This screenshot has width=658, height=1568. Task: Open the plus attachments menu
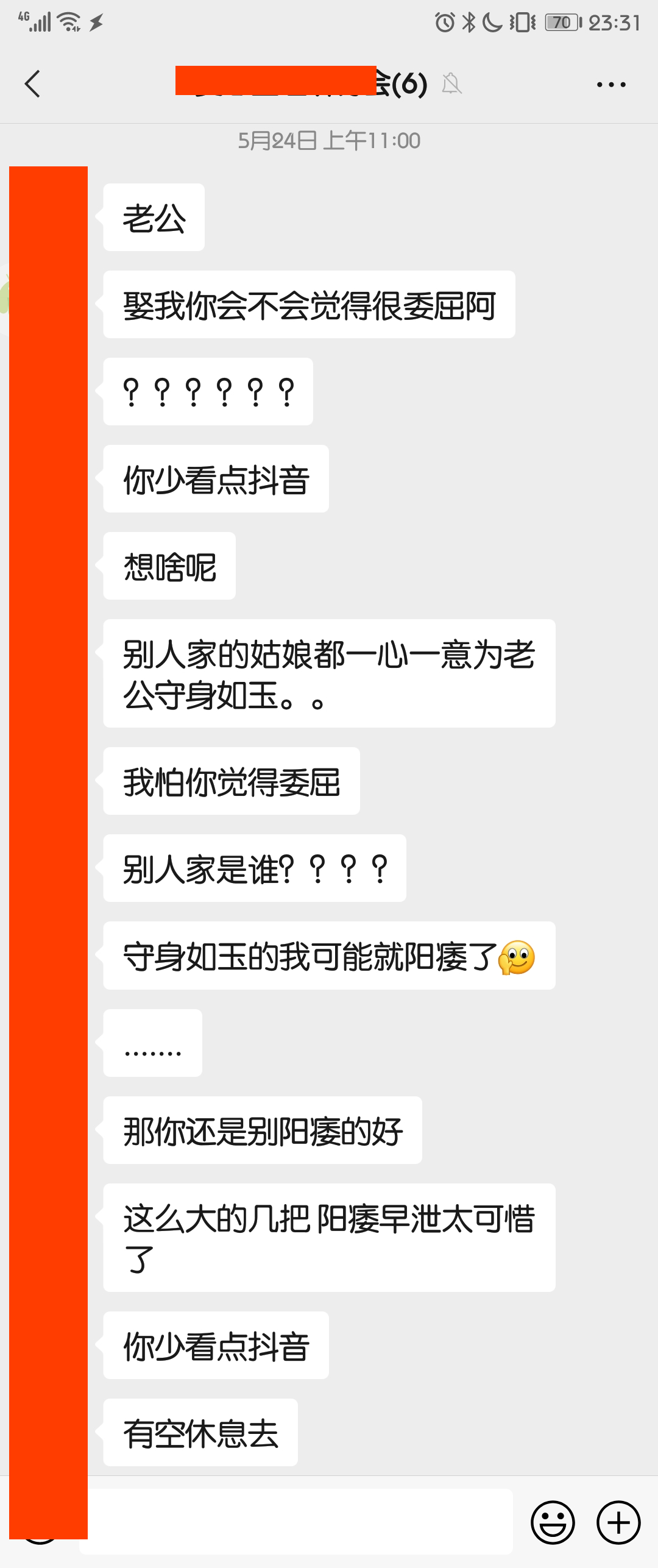618,1522
